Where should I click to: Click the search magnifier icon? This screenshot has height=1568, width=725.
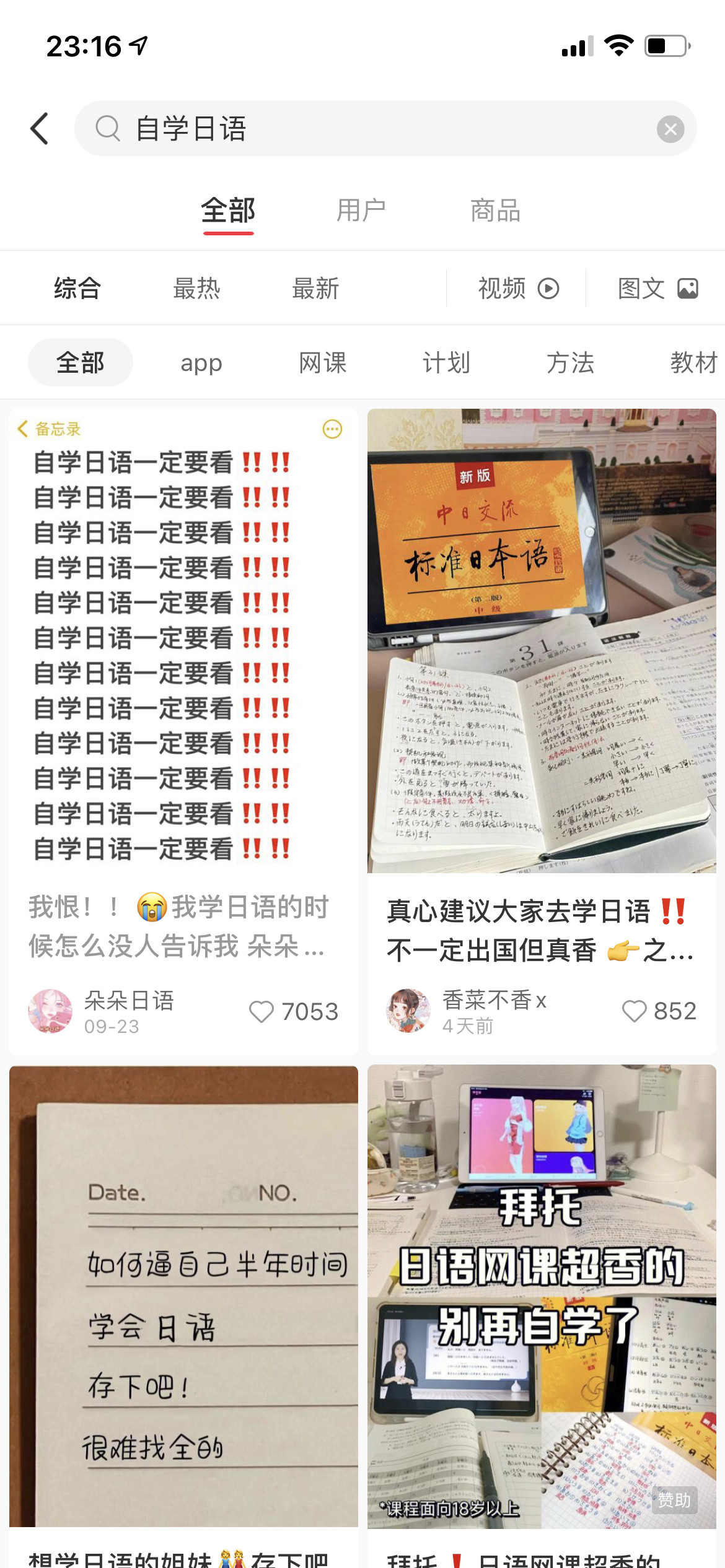108,129
